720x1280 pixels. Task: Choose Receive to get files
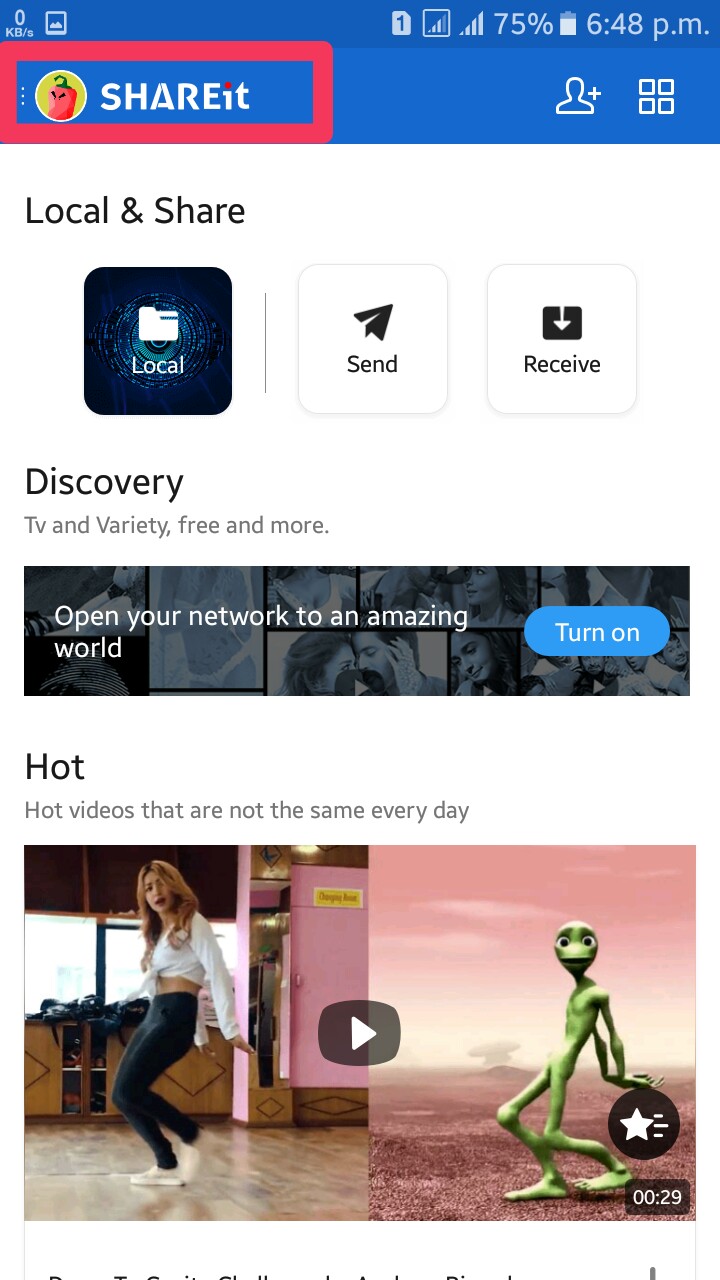coord(561,339)
